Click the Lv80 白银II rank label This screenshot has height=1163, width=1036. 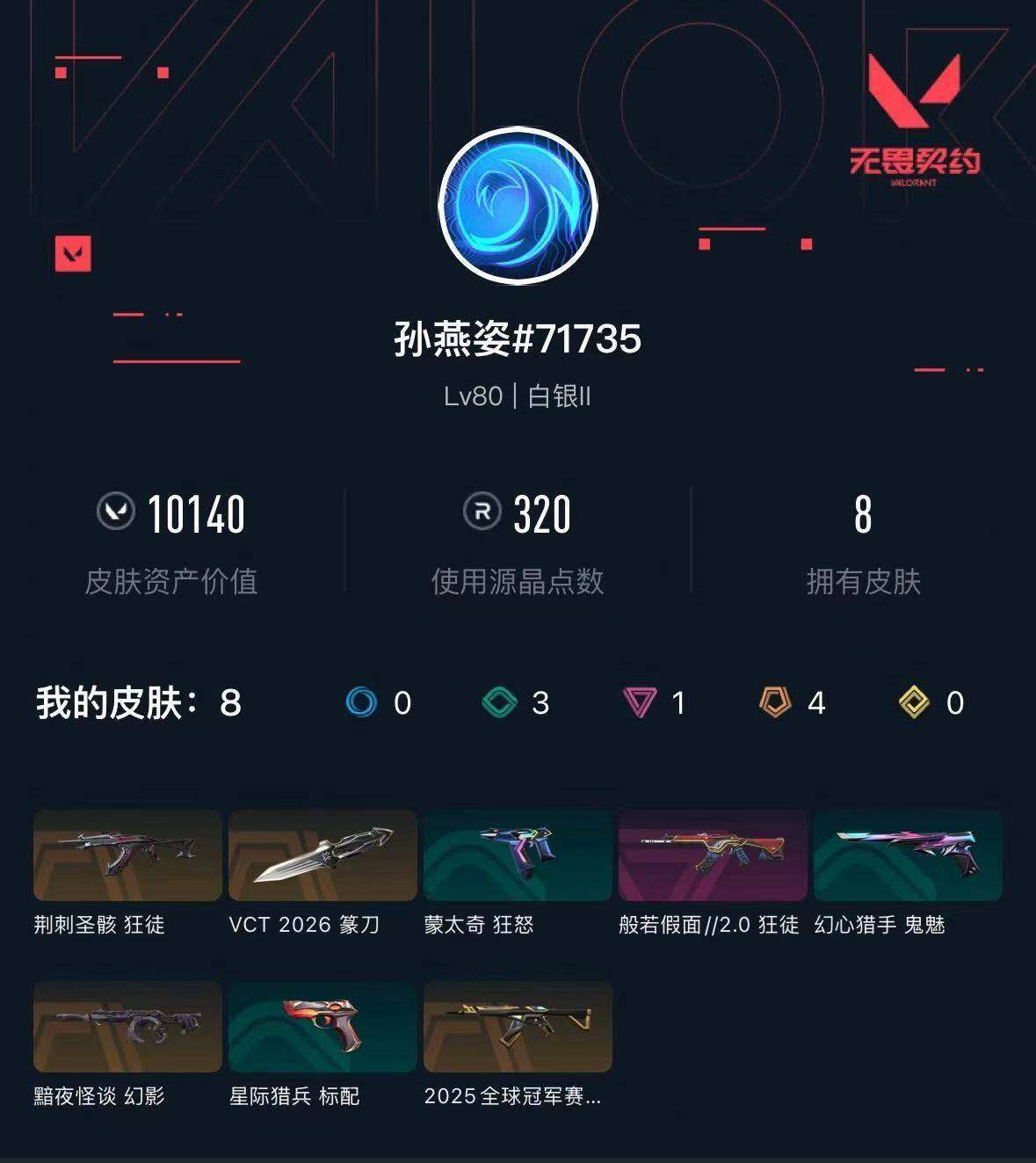tap(518, 396)
